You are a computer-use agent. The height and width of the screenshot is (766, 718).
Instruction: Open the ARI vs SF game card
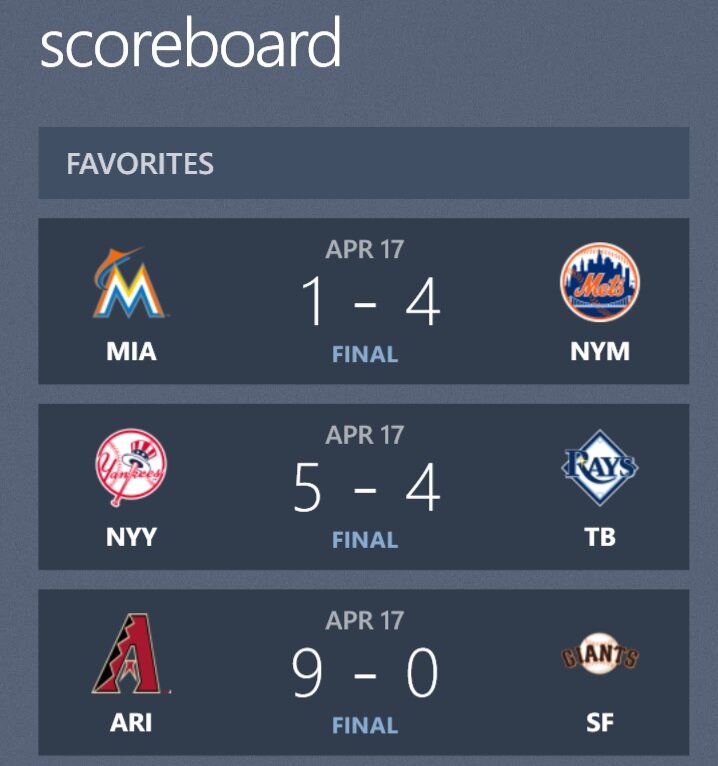tap(363, 672)
